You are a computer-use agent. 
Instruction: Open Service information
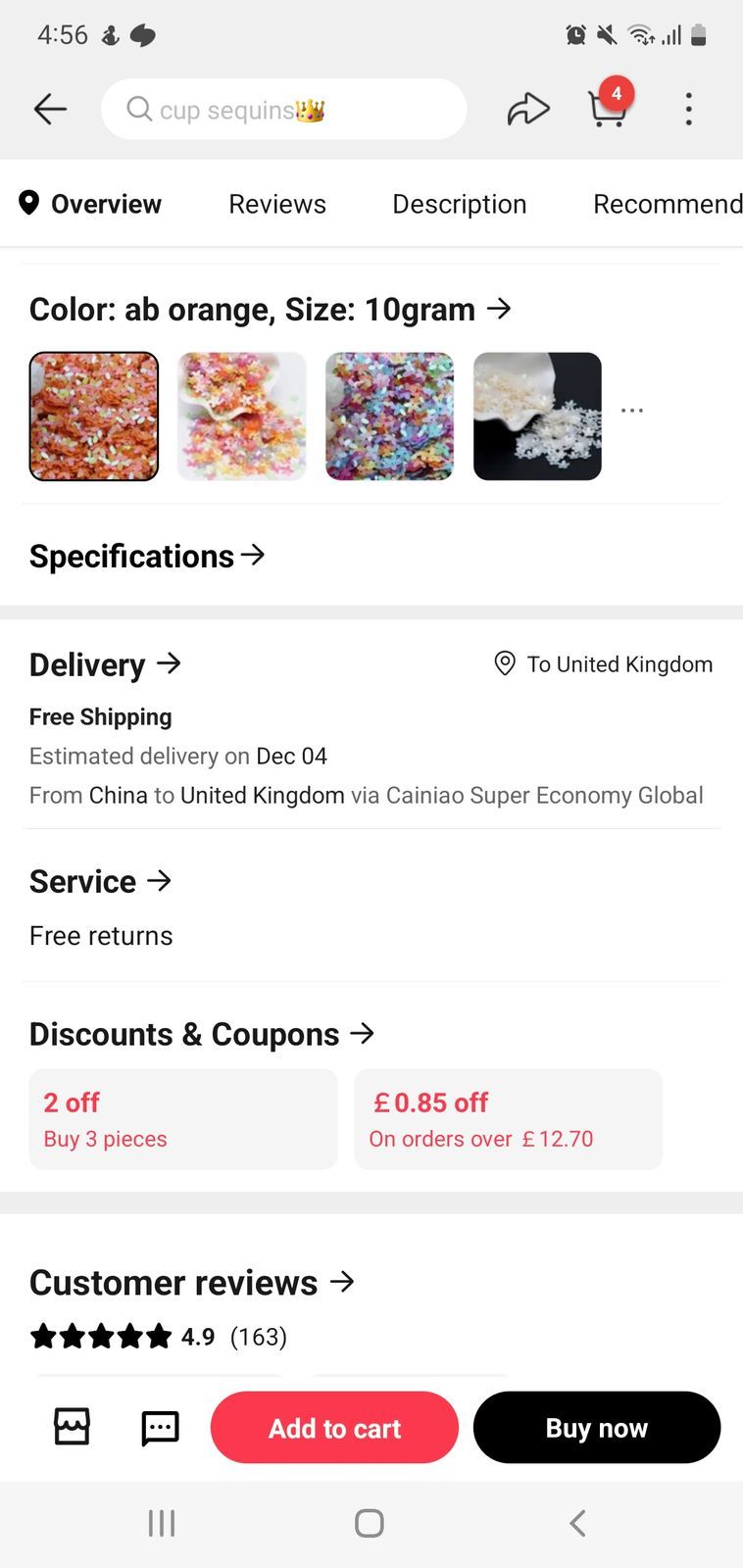[100, 882]
